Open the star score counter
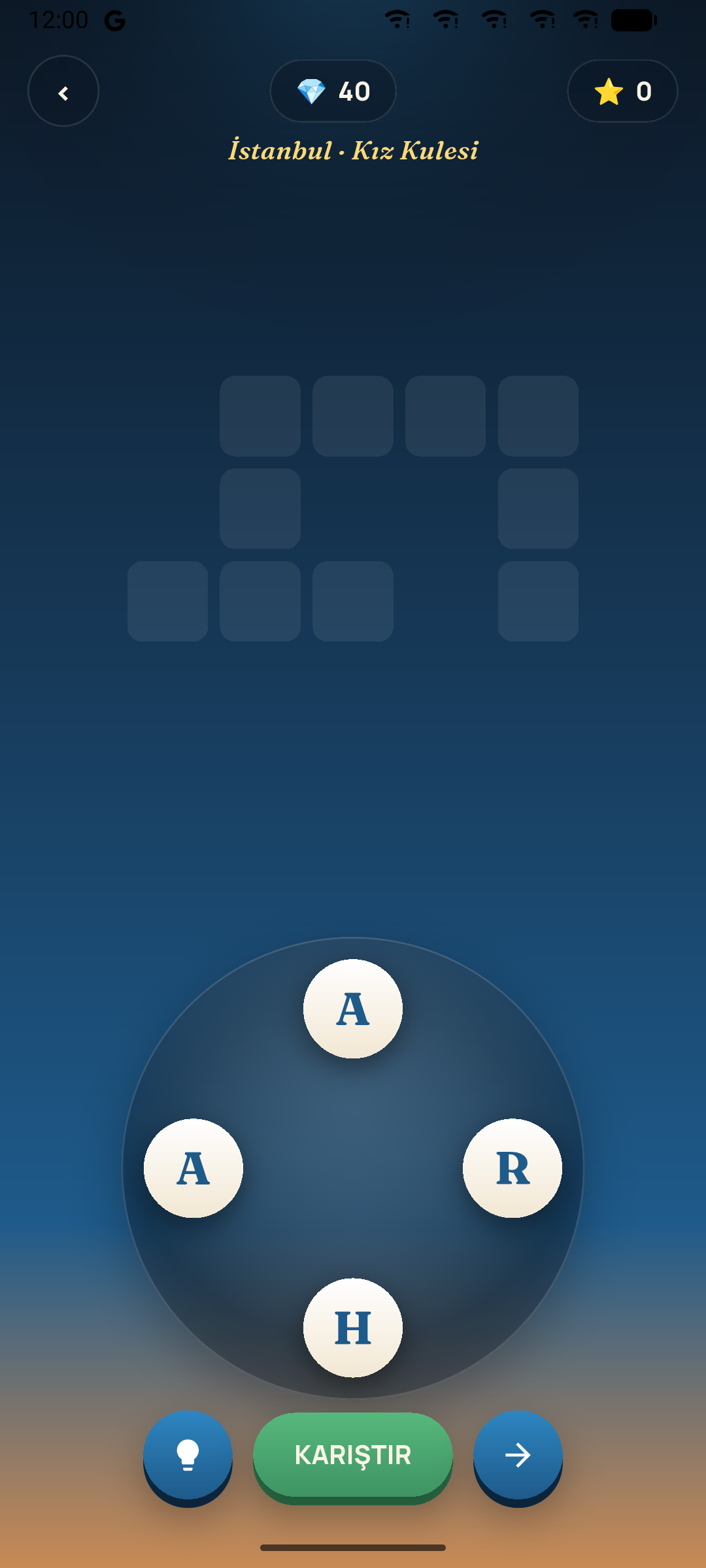The height and width of the screenshot is (1568, 706). coord(622,91)
